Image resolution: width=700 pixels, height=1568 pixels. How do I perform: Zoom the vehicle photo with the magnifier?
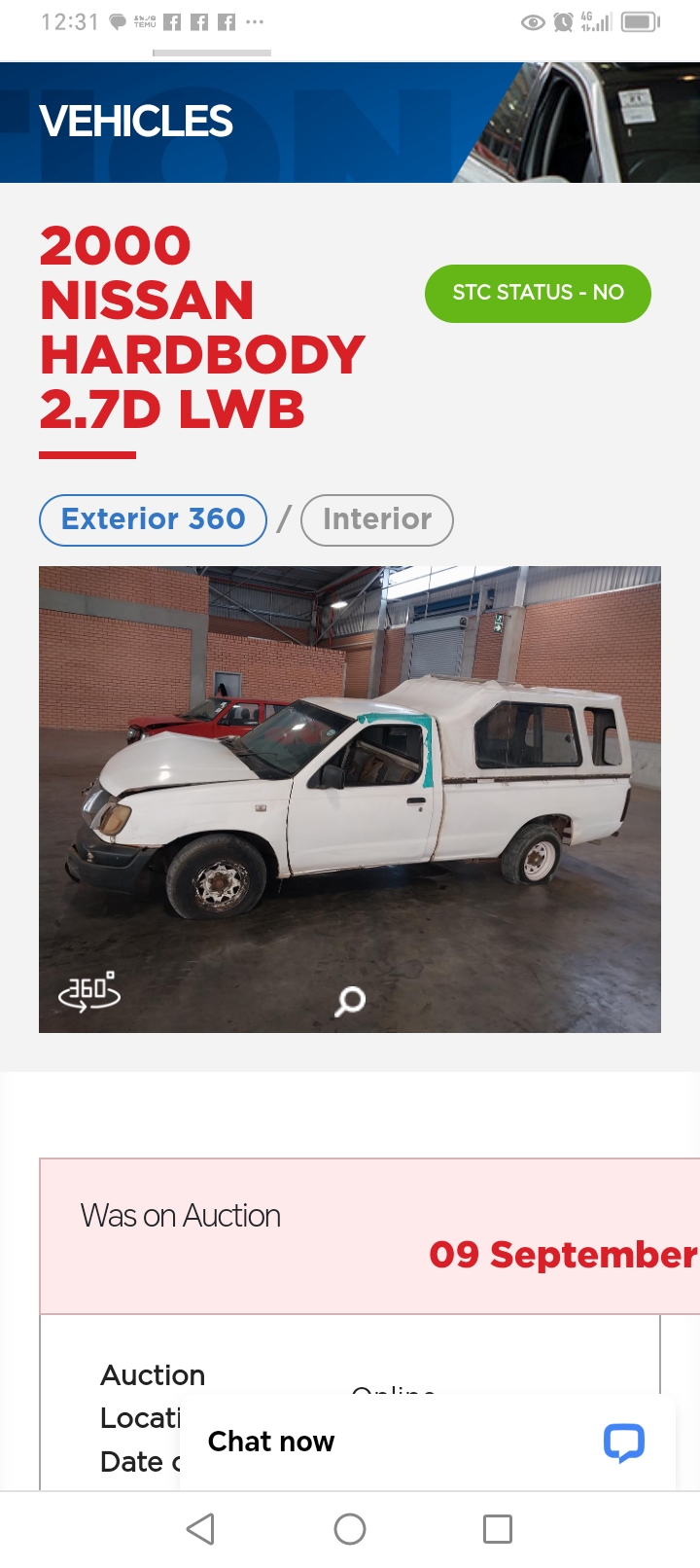pyautogui.click(x=350, y=1000)
